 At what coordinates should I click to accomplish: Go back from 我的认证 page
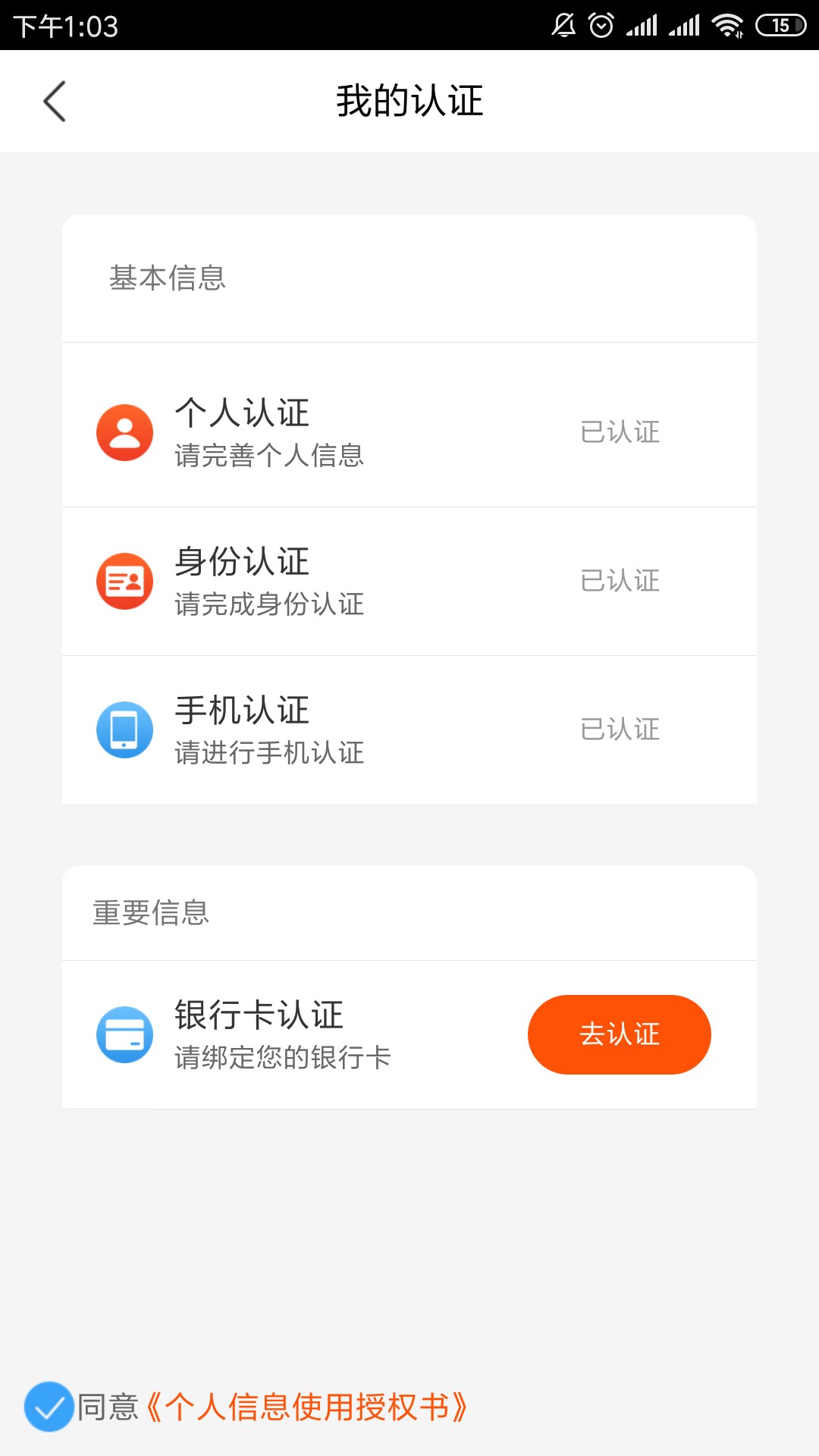coord(55,101)
